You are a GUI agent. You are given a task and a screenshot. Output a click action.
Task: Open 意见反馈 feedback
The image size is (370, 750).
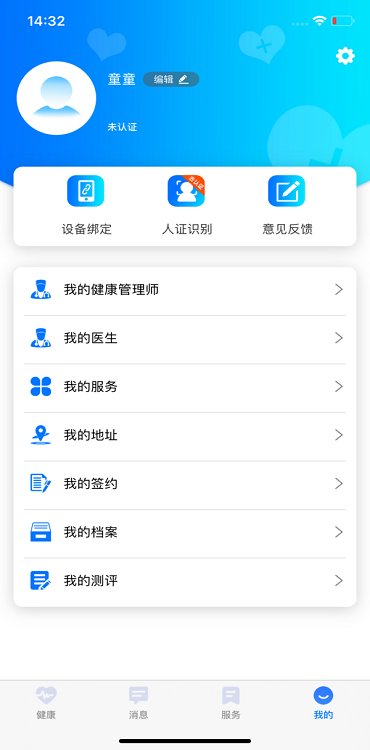[x=287, y=206]
